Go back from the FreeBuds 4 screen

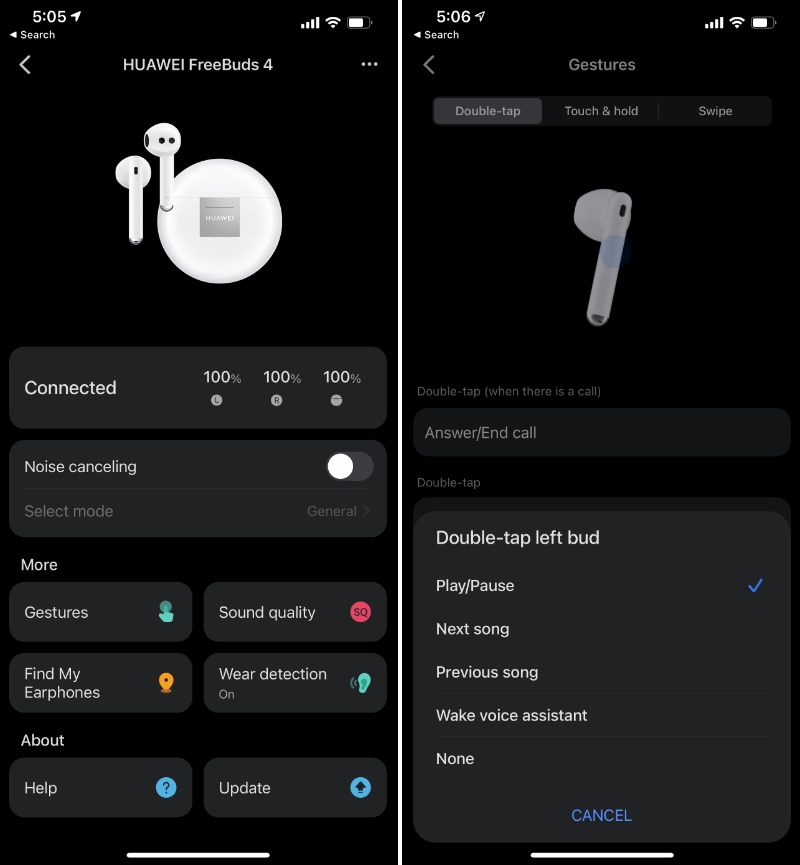tap(26, 65)
